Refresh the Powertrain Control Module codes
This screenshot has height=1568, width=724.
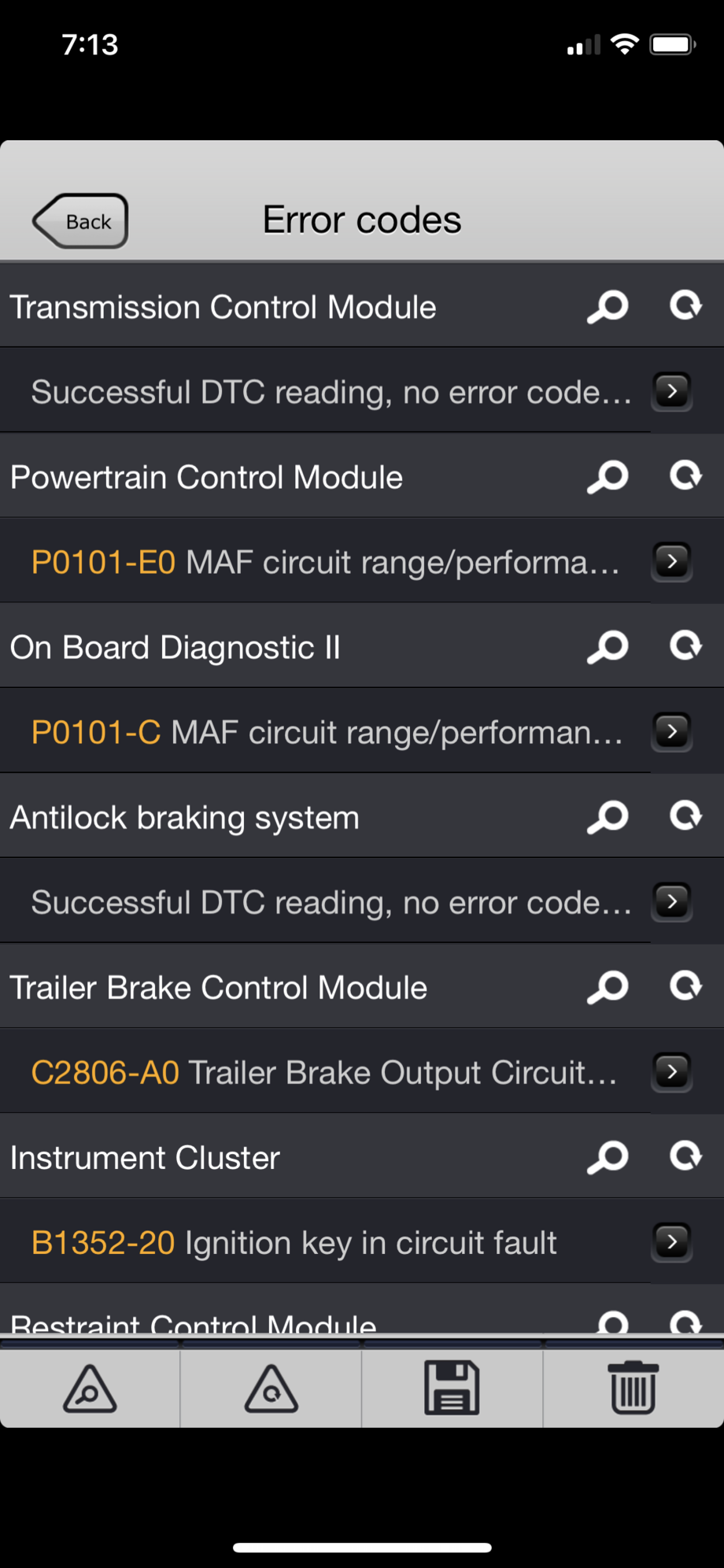685,475
